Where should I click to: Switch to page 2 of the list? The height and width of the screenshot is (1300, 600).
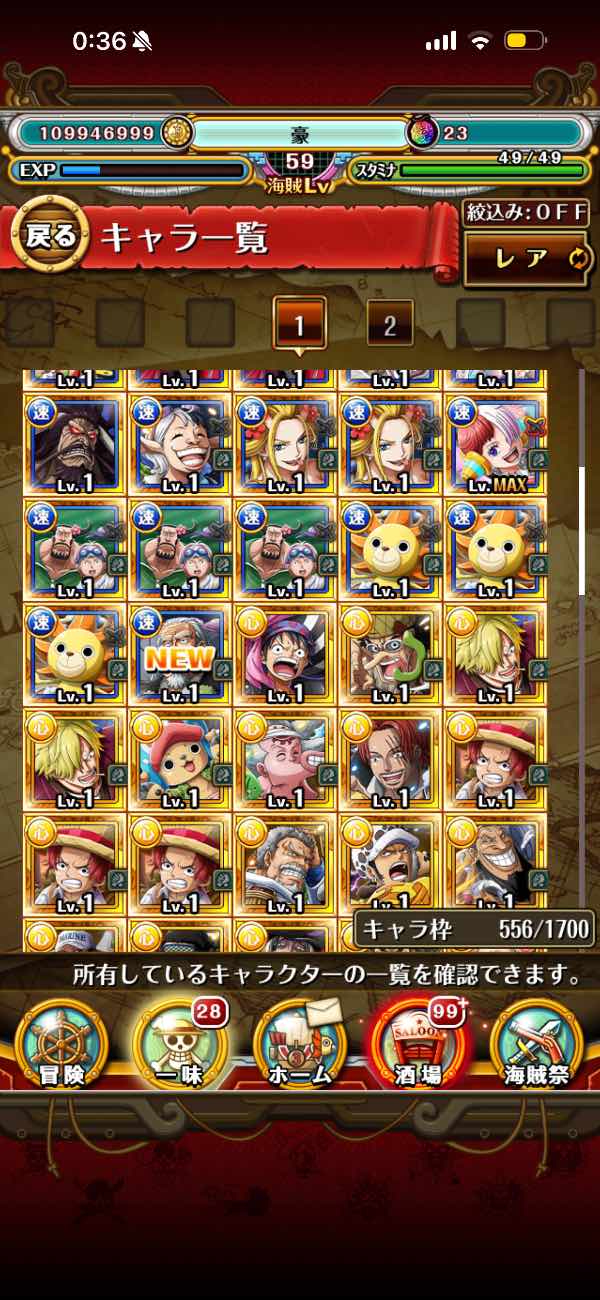click(390, 323)
